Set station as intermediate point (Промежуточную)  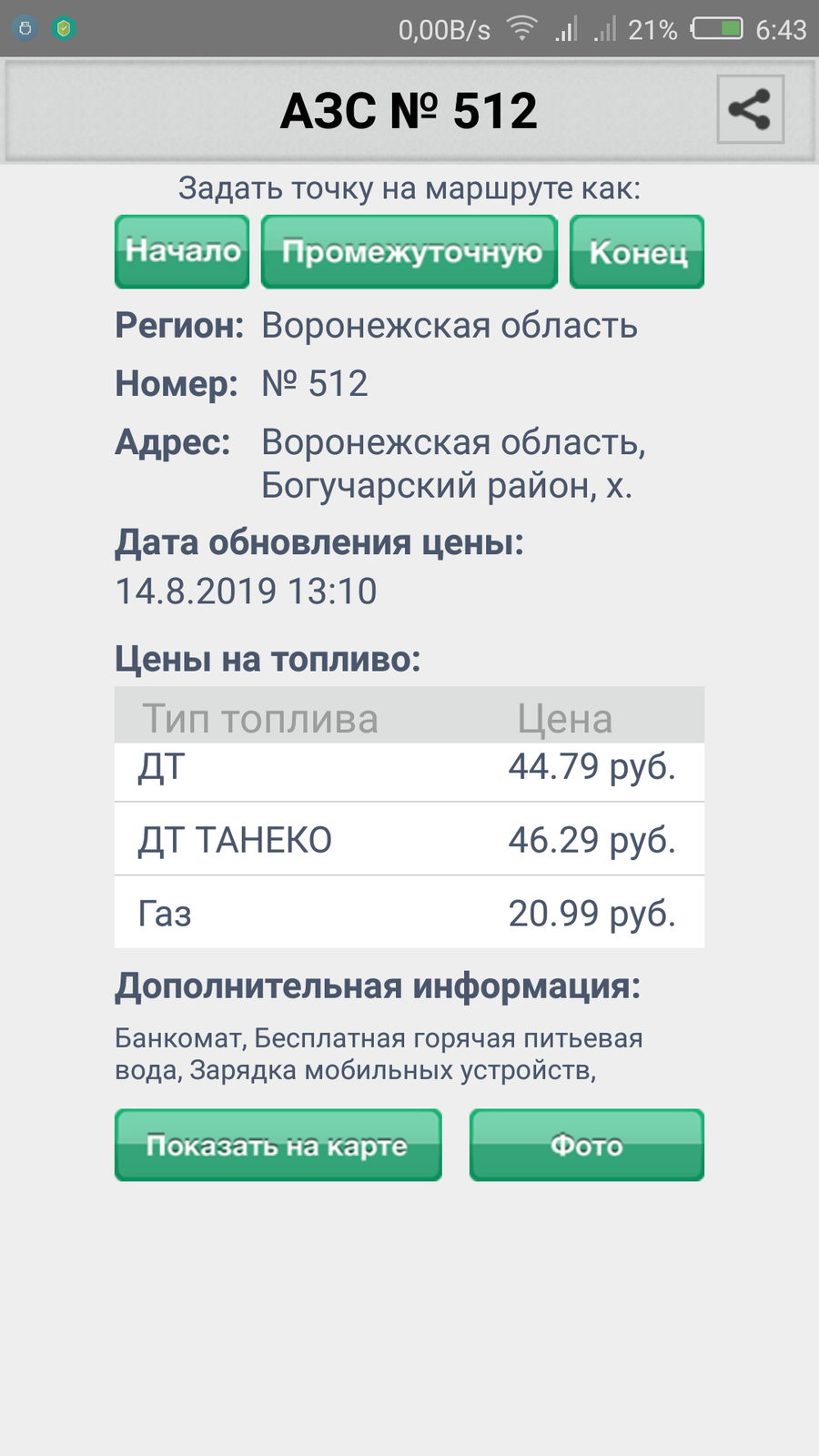tap(409, 252)
